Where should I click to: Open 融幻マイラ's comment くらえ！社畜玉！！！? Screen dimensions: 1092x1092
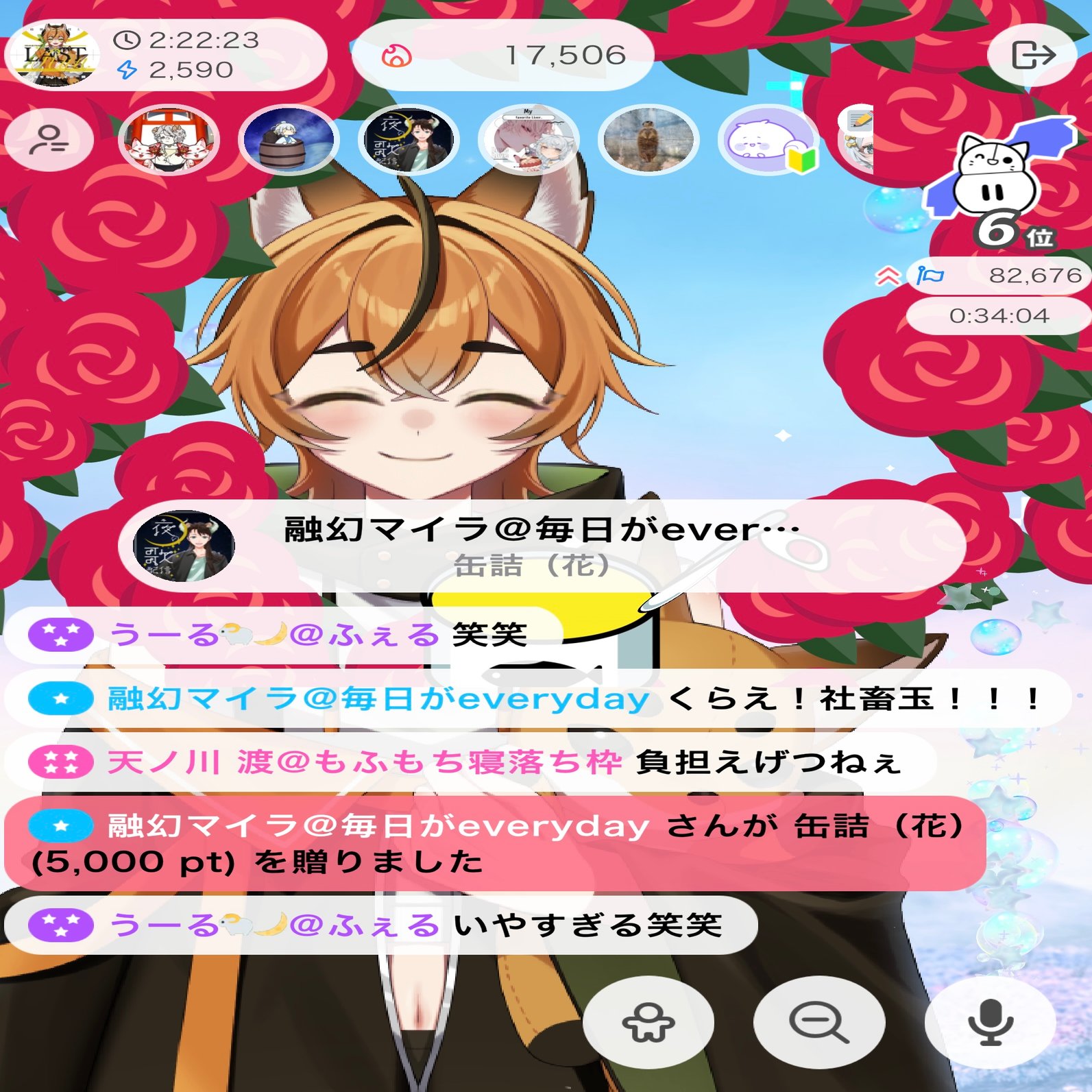pyautogui.click(x=535, y=699)
